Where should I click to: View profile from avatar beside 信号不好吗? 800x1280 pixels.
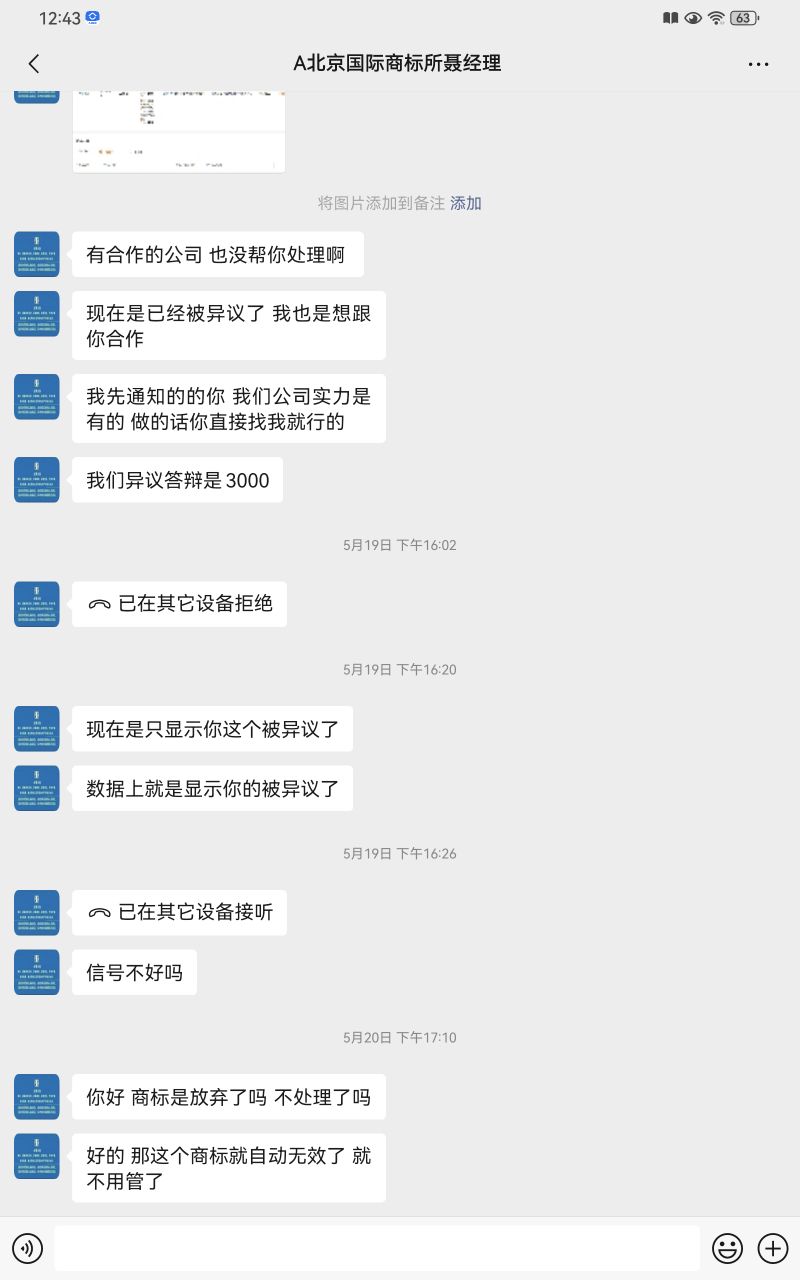click(x=37, y=972)
